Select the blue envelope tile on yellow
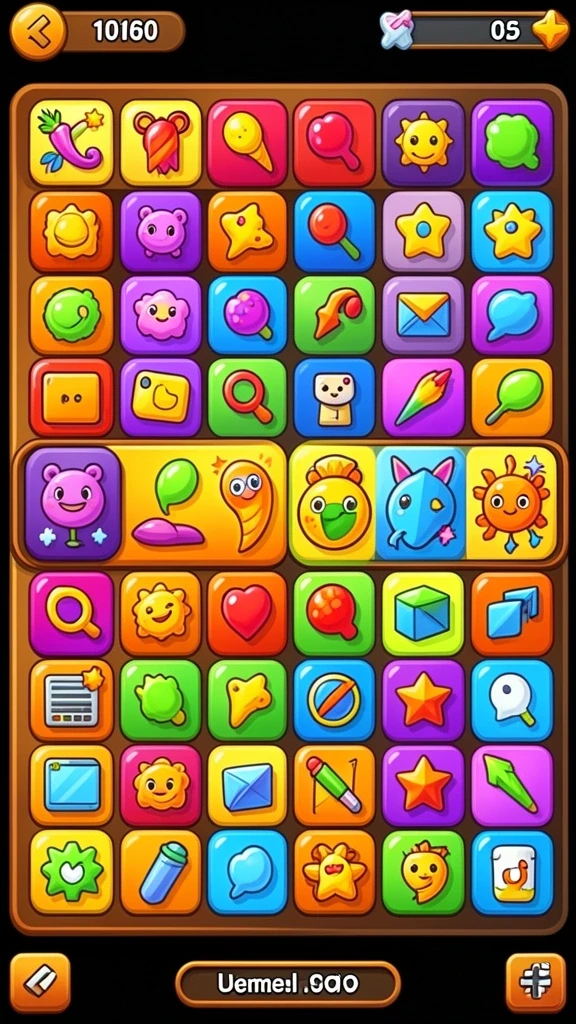The height and width of the screenshot is (1024, 576). coord(247,786)
